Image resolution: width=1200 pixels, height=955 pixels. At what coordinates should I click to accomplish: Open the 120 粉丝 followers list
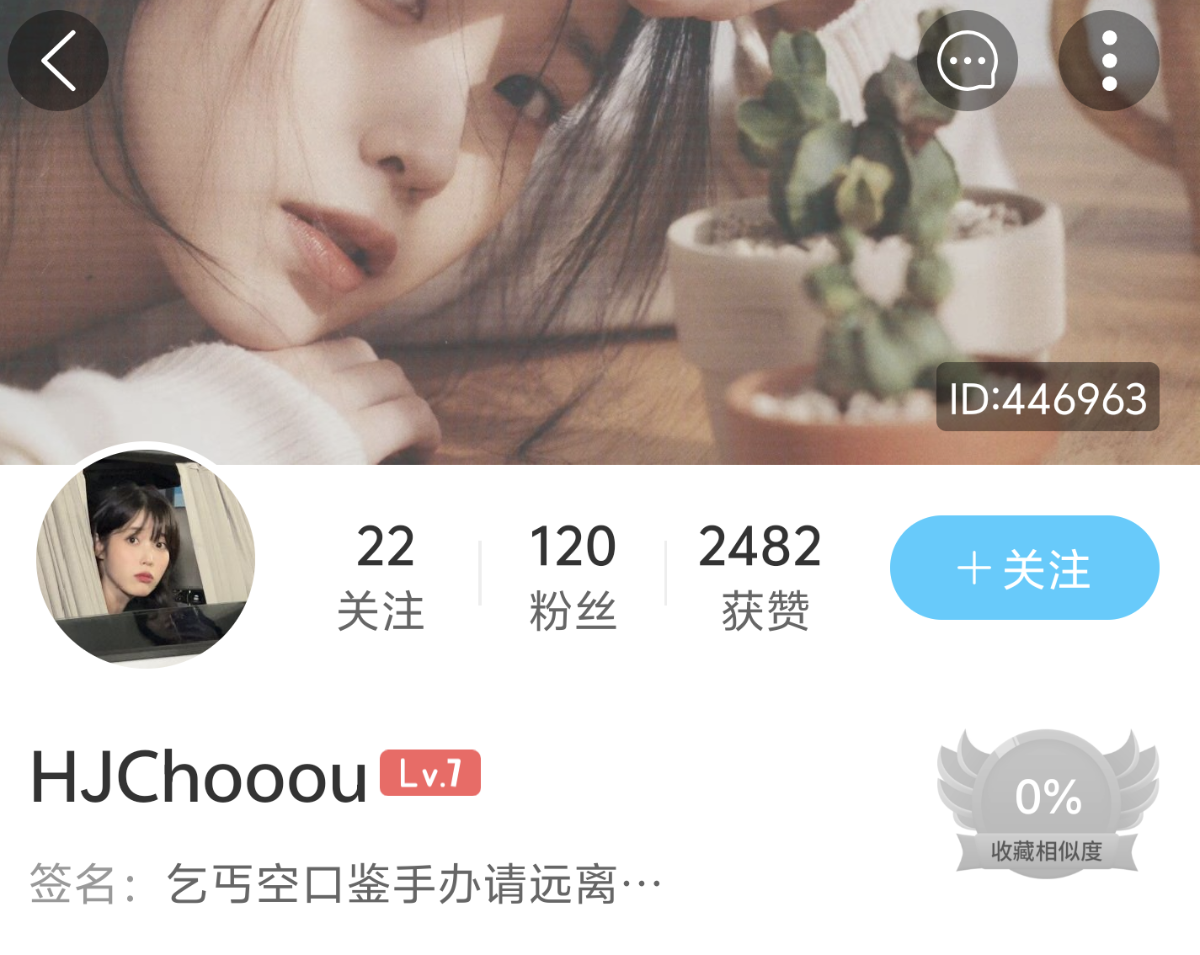(572, 576)
